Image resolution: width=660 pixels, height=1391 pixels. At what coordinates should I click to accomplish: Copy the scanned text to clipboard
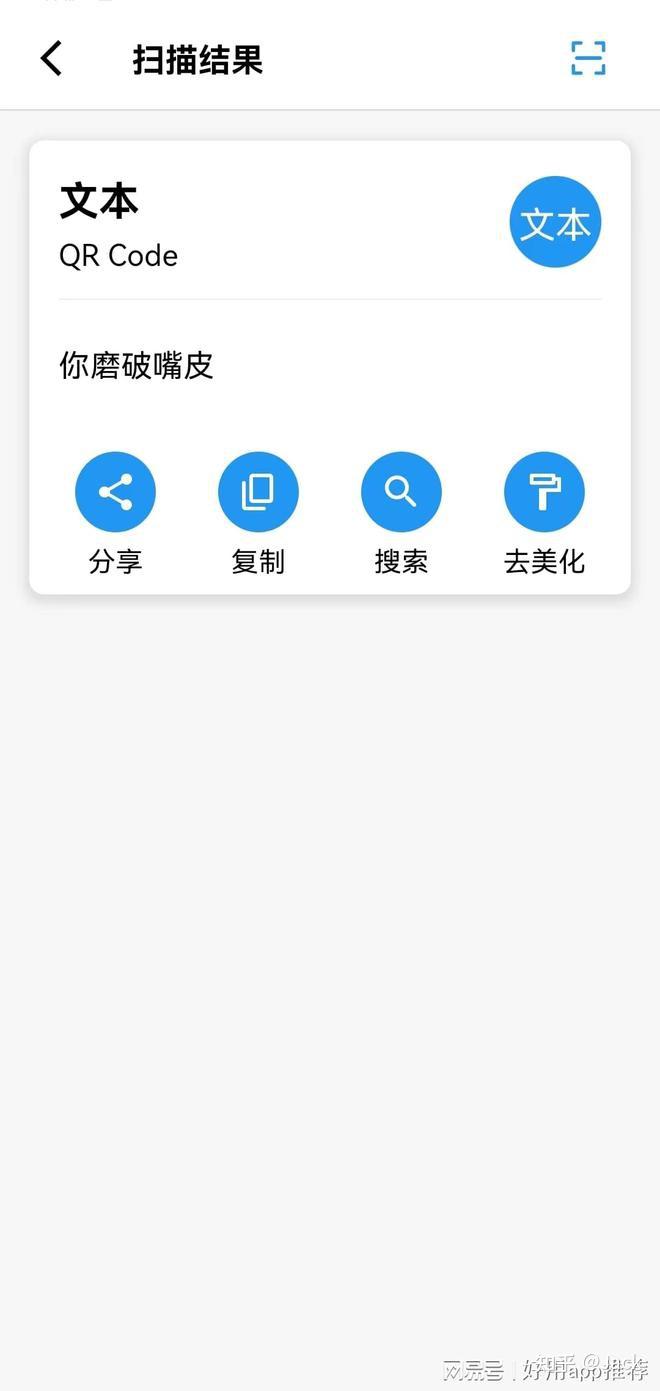[258, 492]
